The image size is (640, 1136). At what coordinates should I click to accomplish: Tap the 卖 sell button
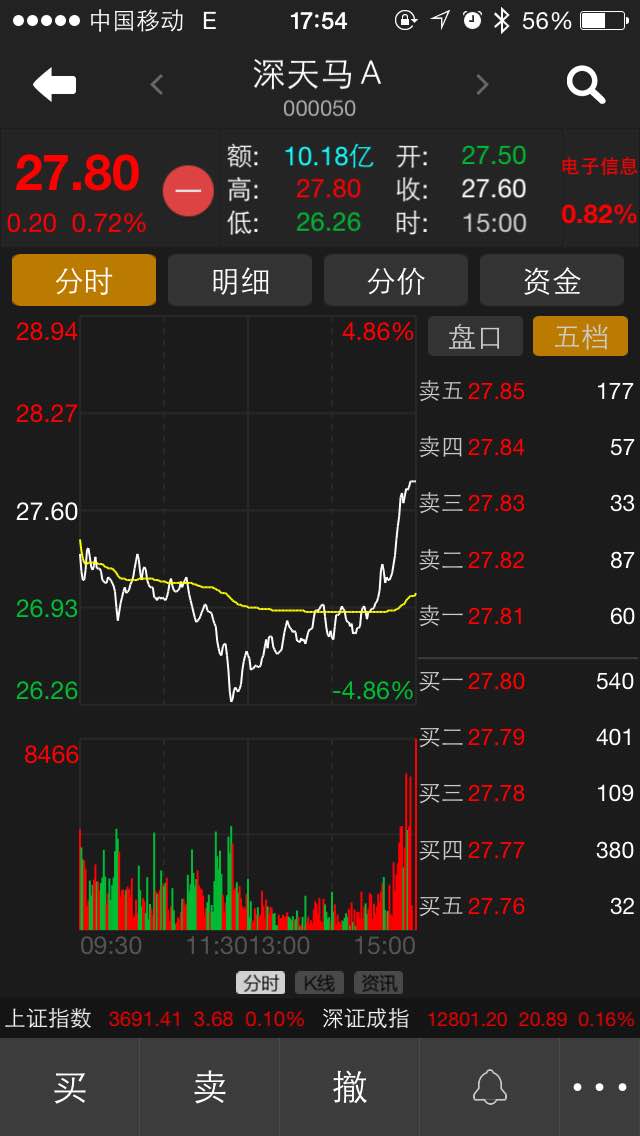[x=209, y=1087]
